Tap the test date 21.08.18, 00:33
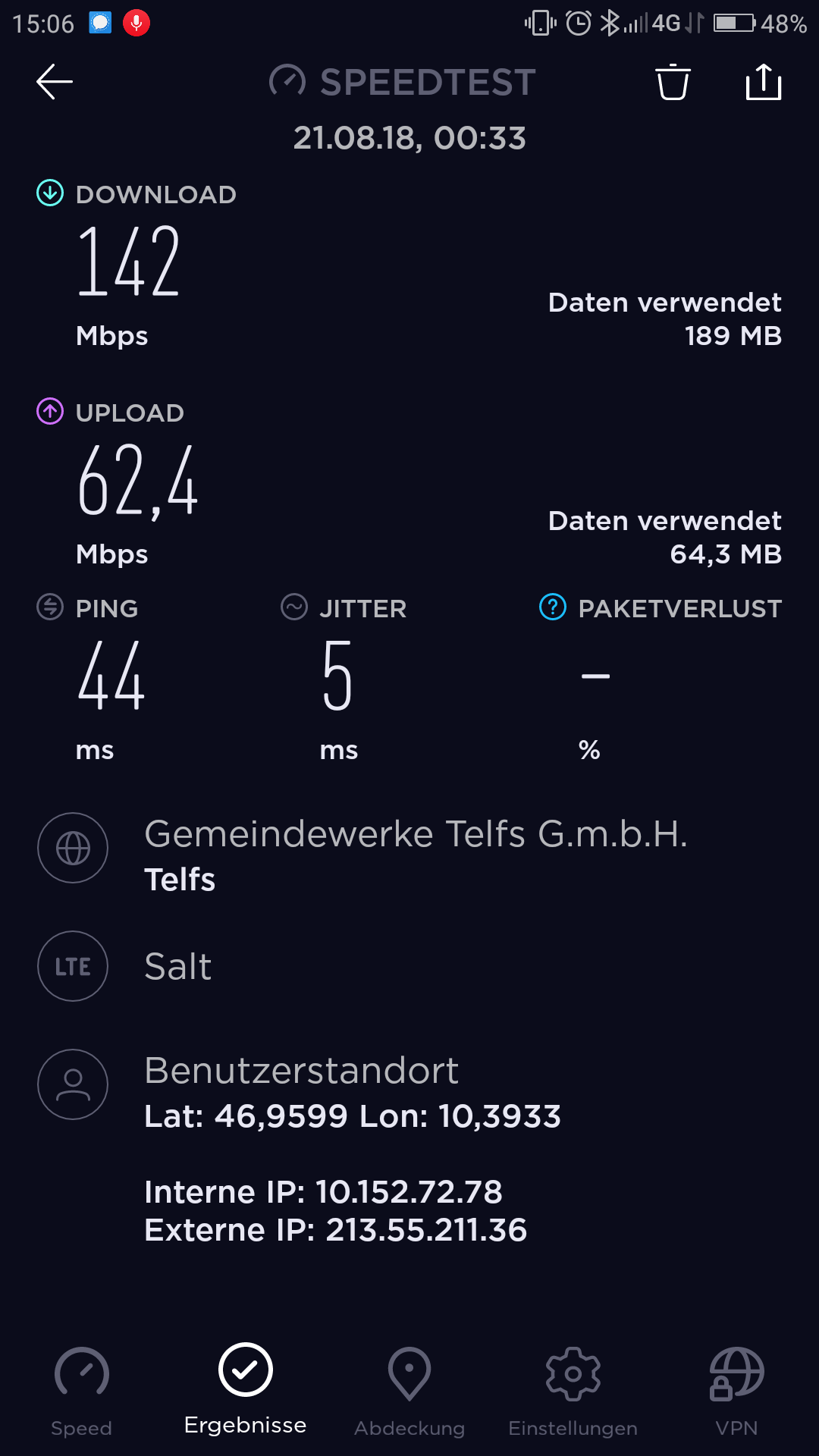The height and width of the screenshot is (1456, 819). point(409,138)
